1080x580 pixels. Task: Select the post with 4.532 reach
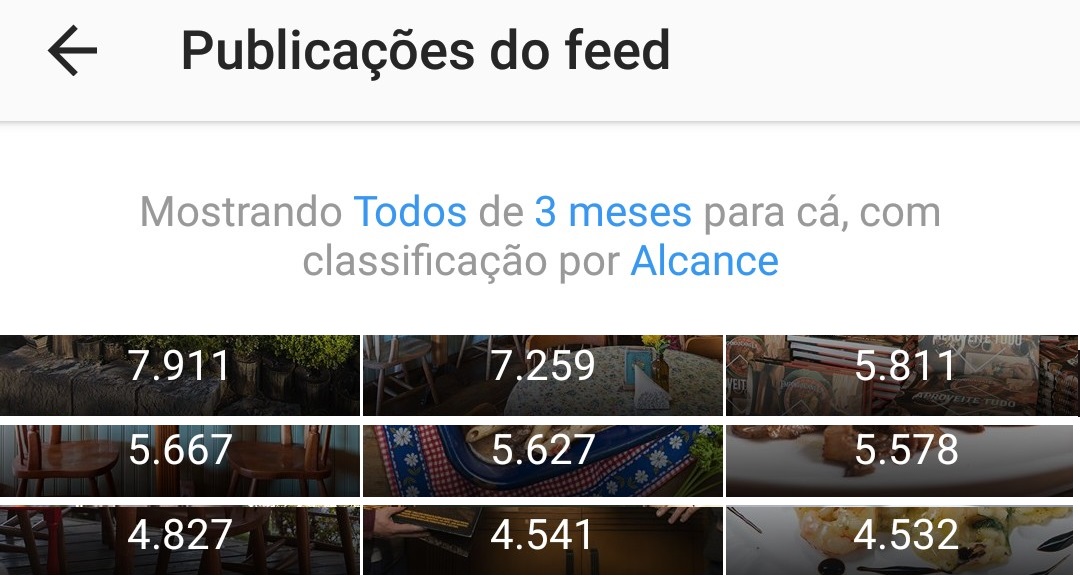tap(903, 542)
